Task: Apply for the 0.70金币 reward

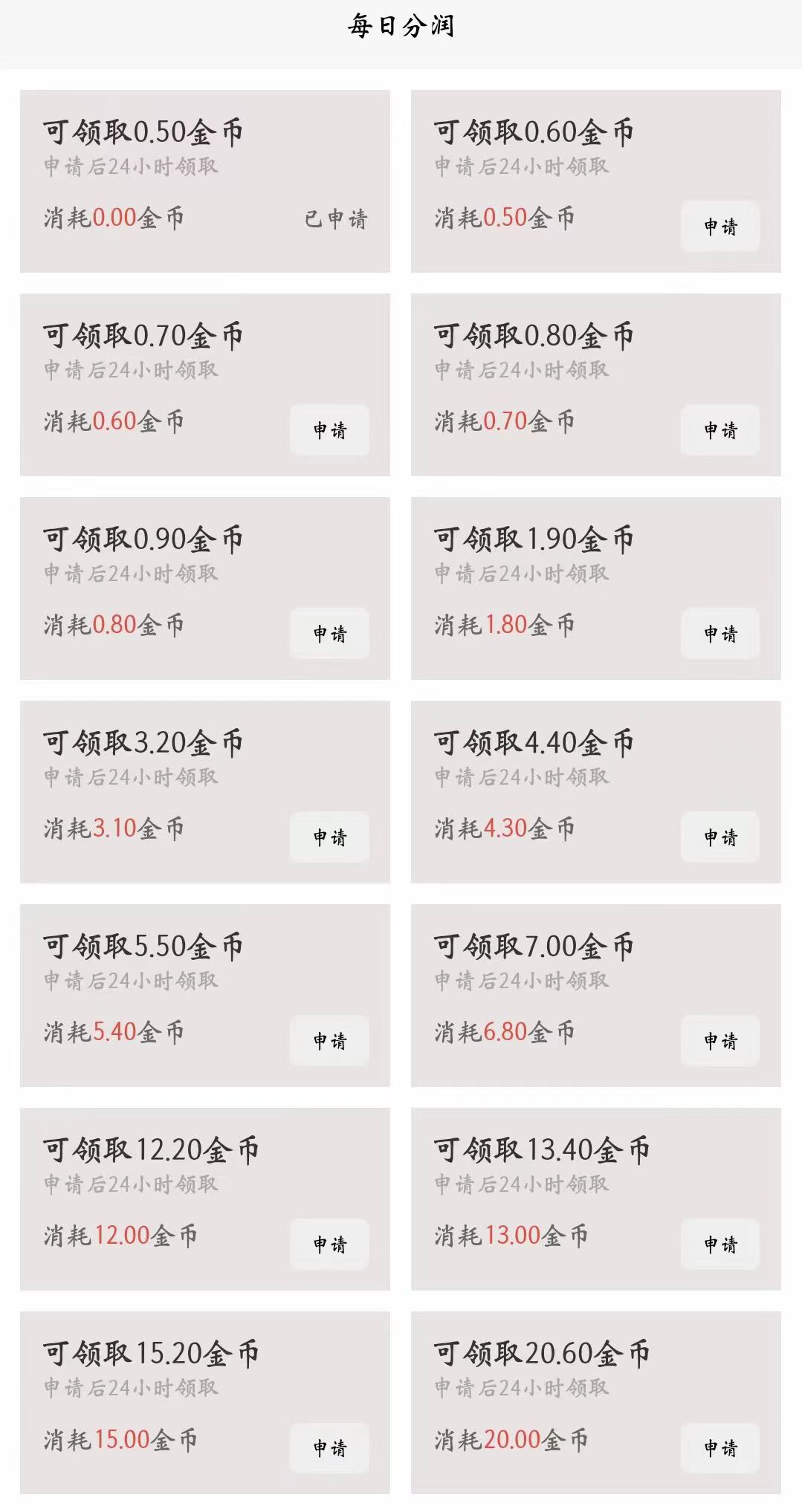Action: [x=329, y=429]
